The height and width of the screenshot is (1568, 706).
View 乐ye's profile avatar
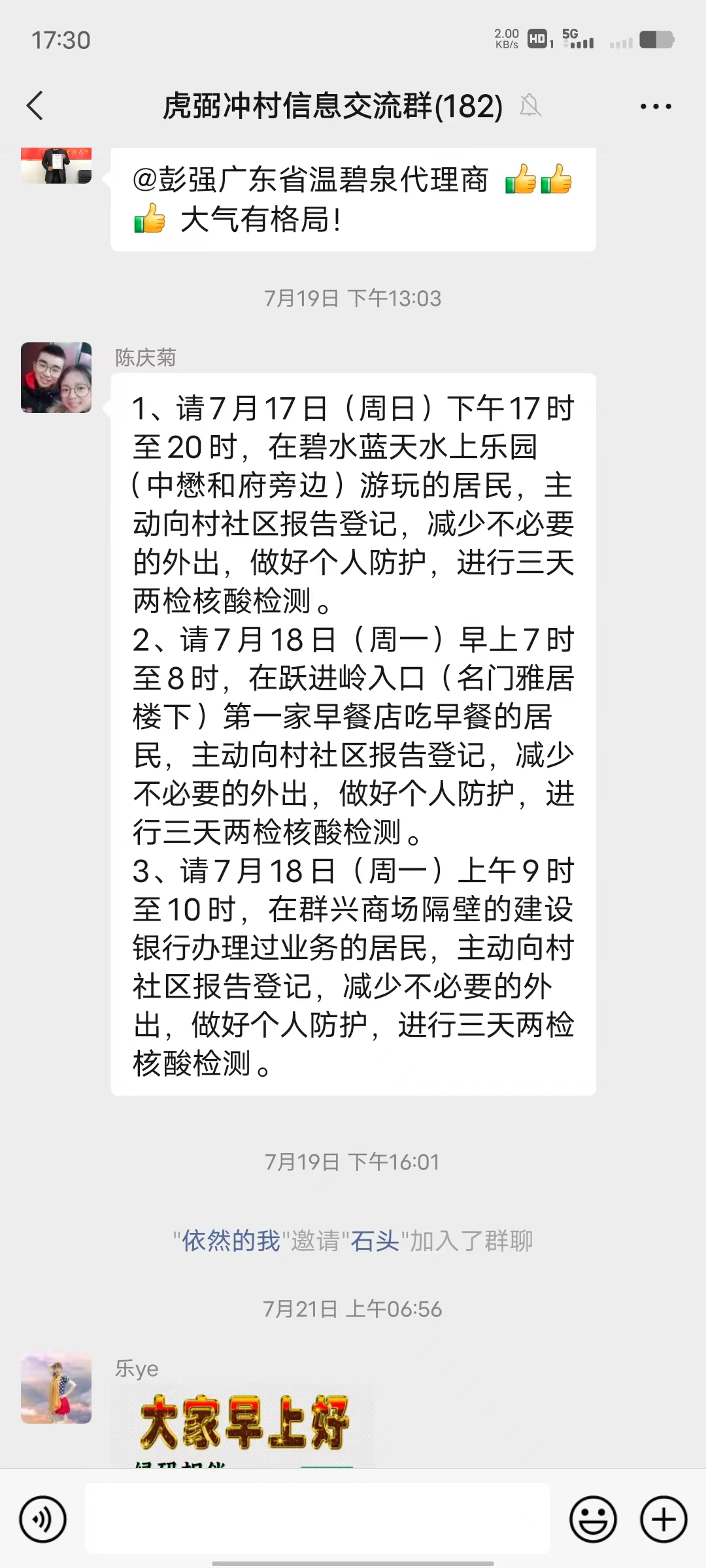coord(56,1388)
